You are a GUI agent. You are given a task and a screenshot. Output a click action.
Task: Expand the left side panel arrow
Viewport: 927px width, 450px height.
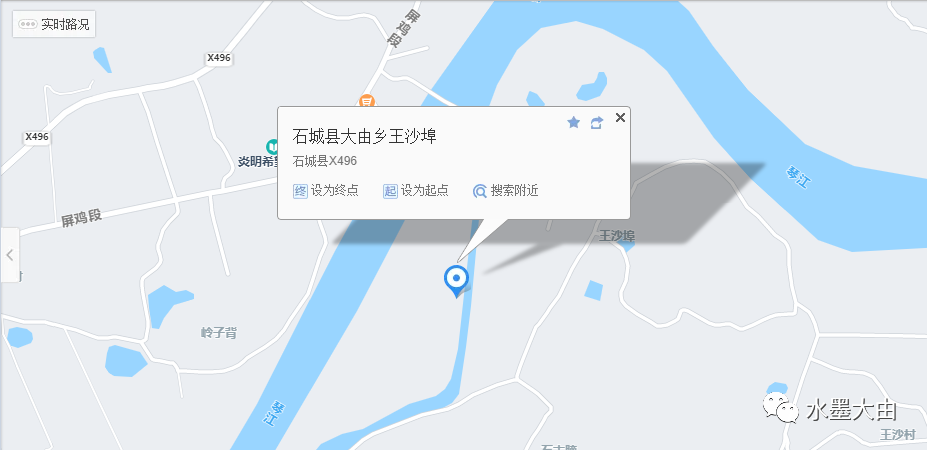[x=9, y=255]
